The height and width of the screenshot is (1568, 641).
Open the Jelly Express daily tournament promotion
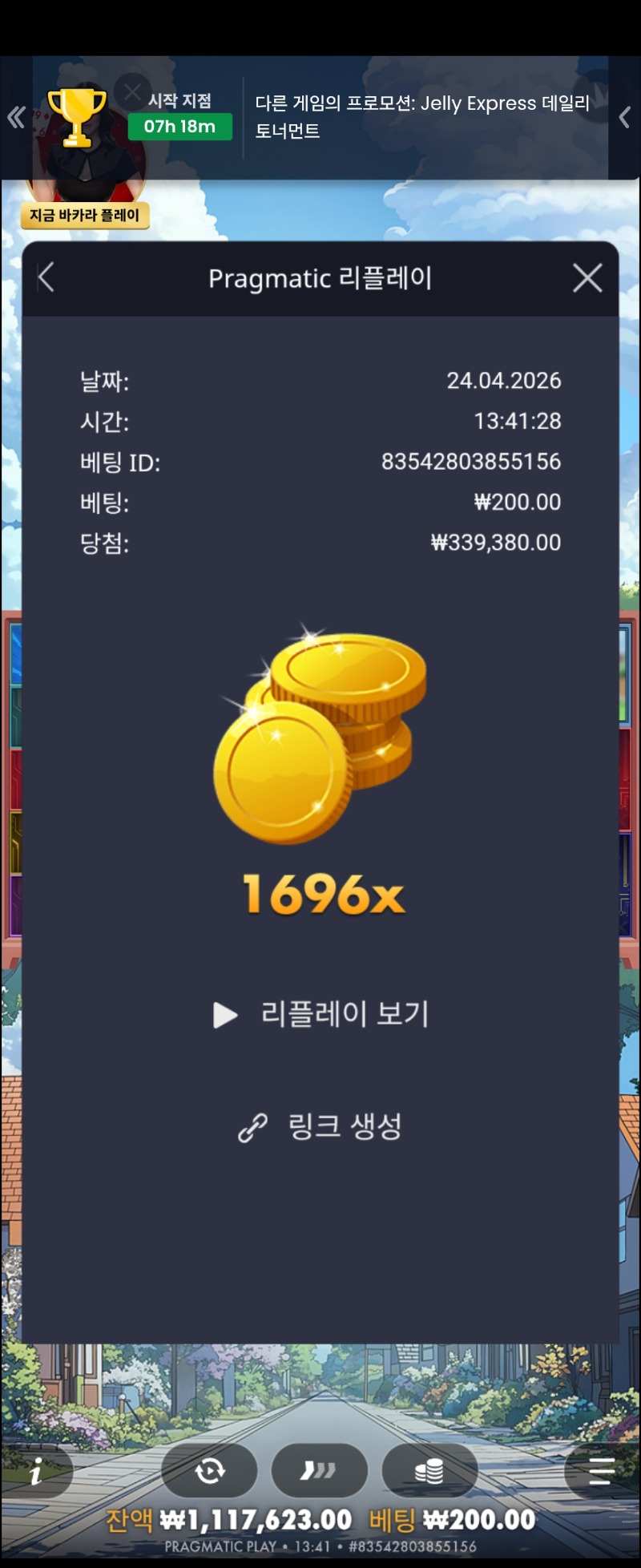coord(422,117)
